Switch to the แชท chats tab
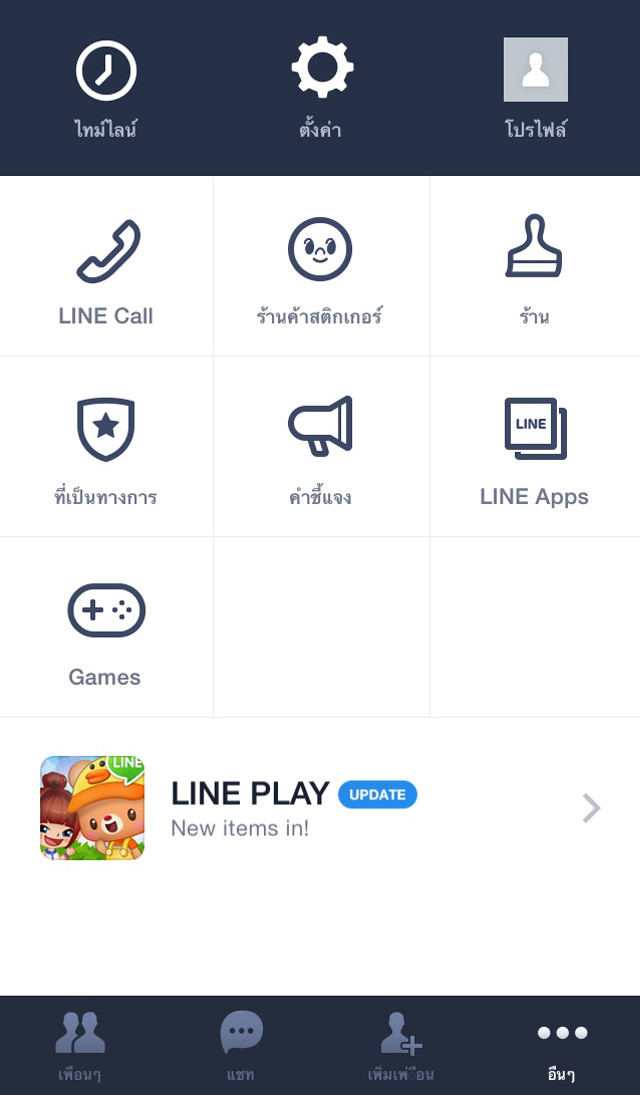640x1095 pixels. (240, 1045)
